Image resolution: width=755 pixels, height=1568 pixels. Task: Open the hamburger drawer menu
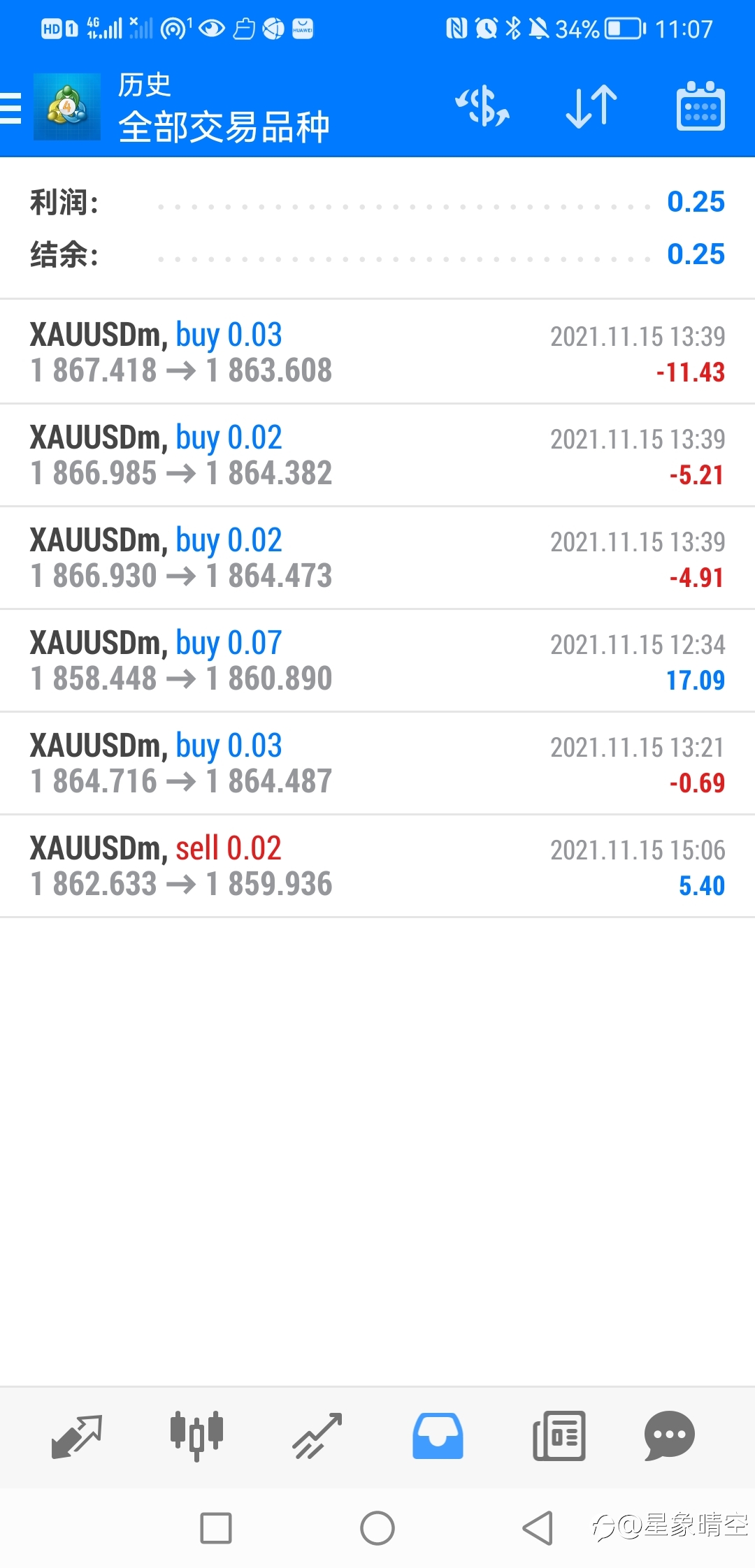[x=10, y=108]
